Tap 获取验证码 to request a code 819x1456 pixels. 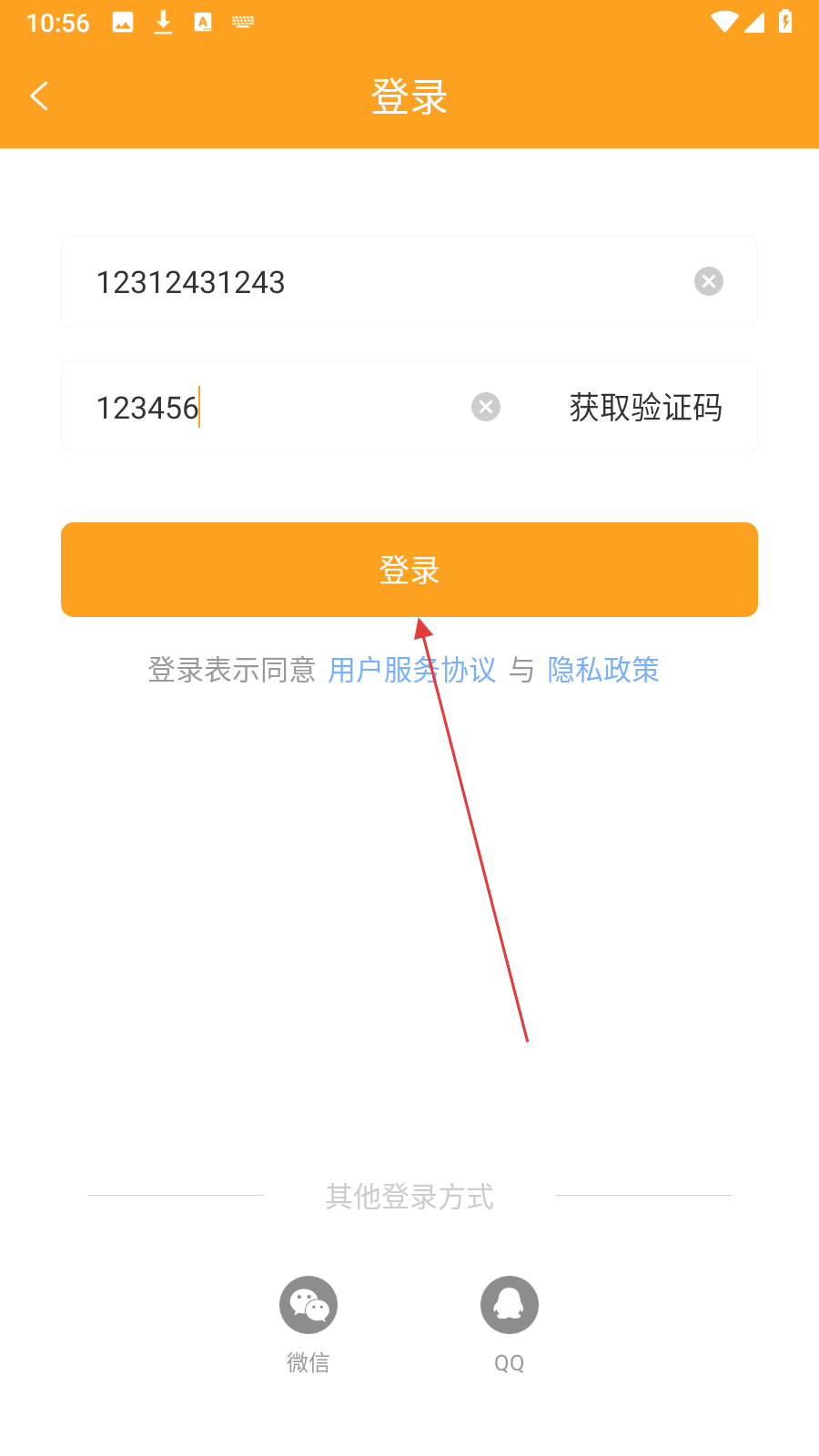645,407
